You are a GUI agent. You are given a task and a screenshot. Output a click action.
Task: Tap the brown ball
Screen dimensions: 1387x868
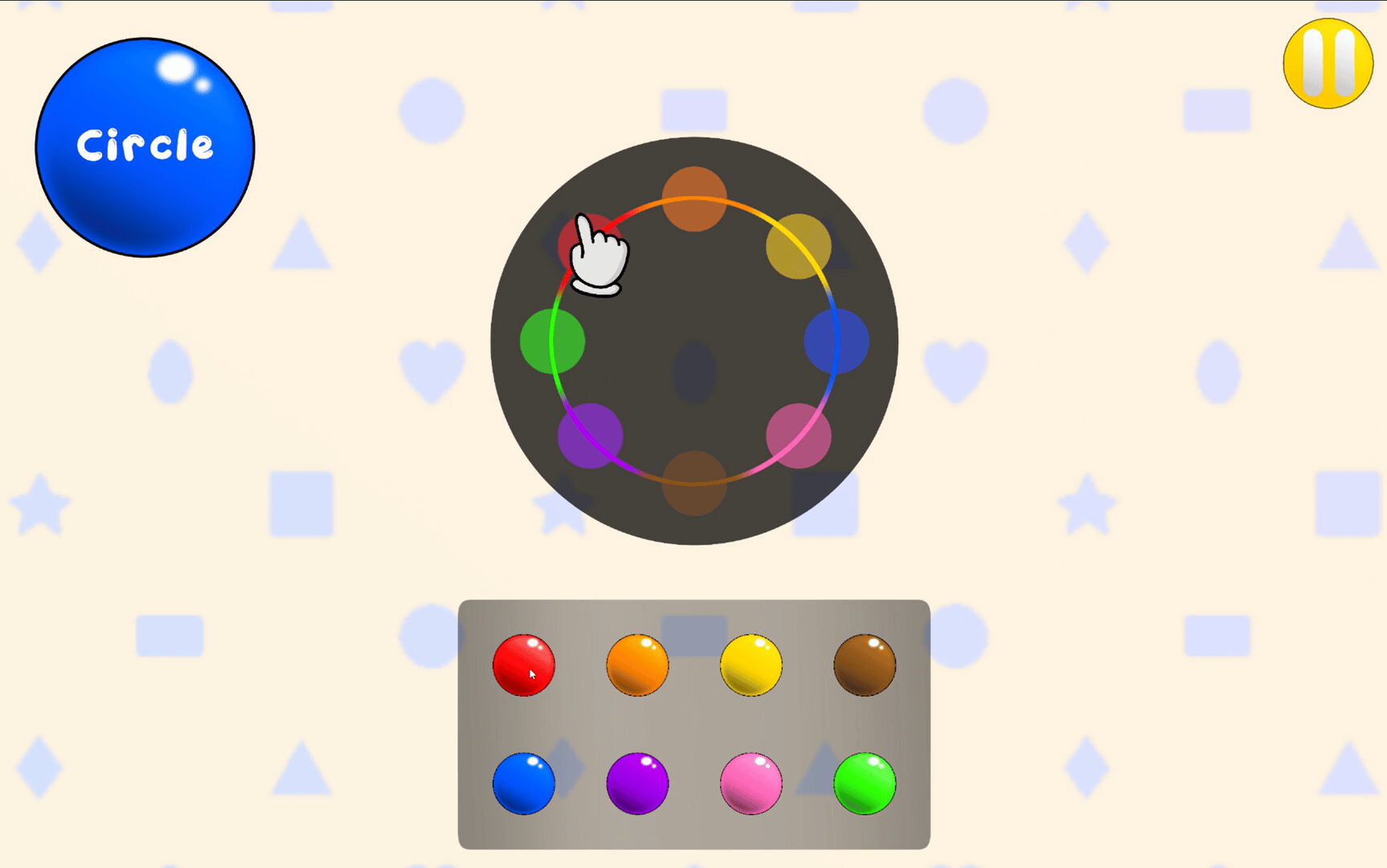(865, 665)
